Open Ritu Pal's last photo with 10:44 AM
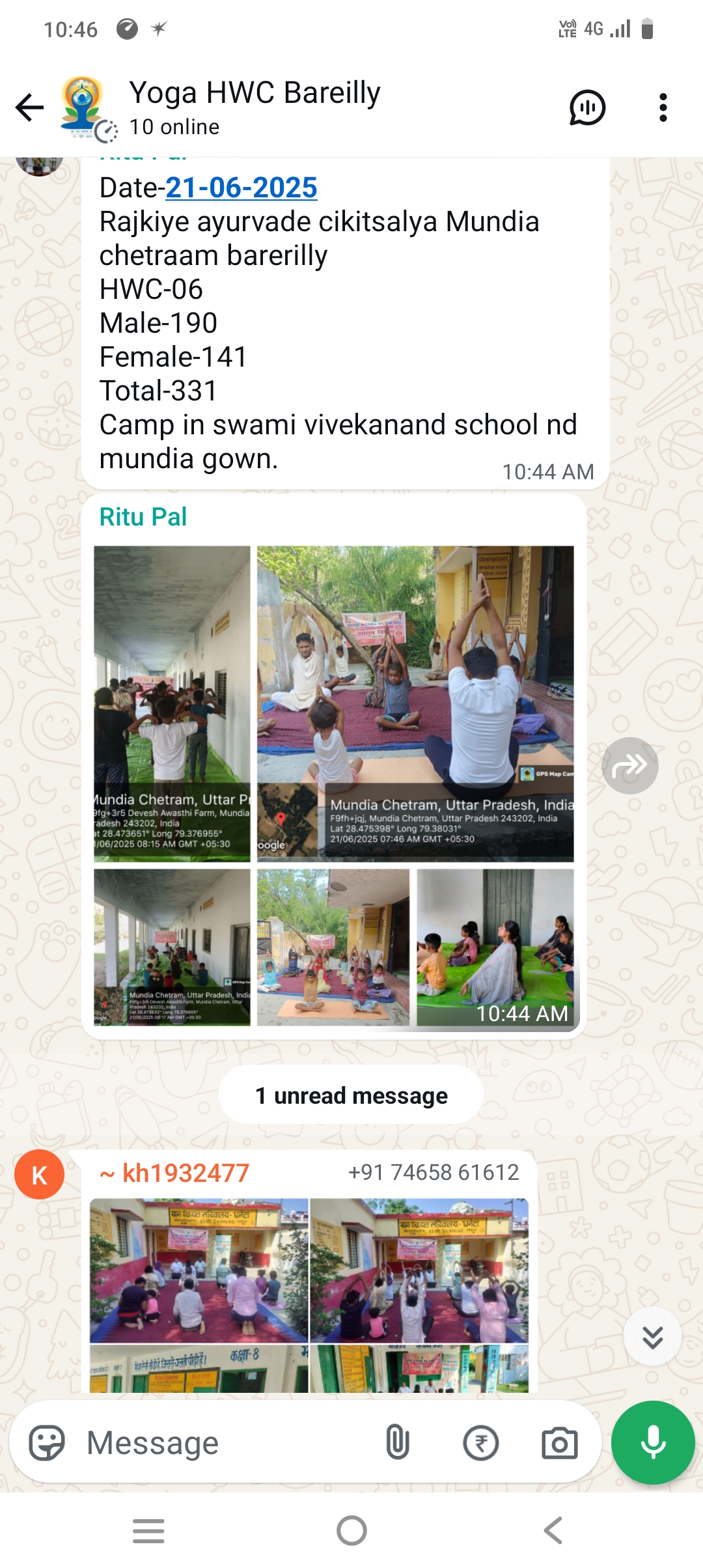 click(495, 947)
